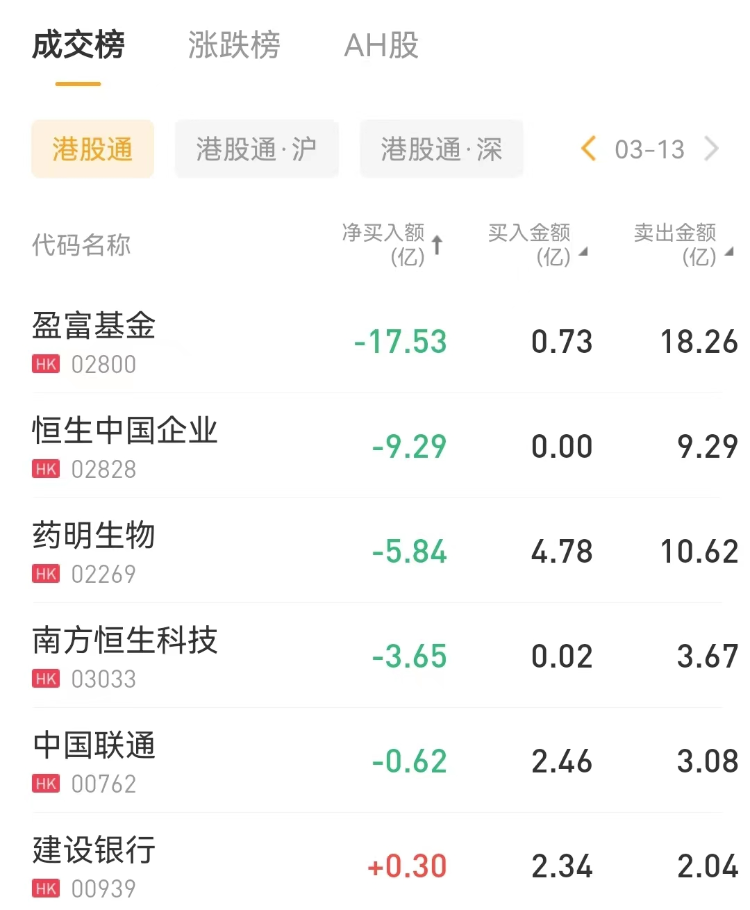Select the 成交榜 tab
Image resolution: width=750 pixels, height=910 pixels.
(78, 46)
